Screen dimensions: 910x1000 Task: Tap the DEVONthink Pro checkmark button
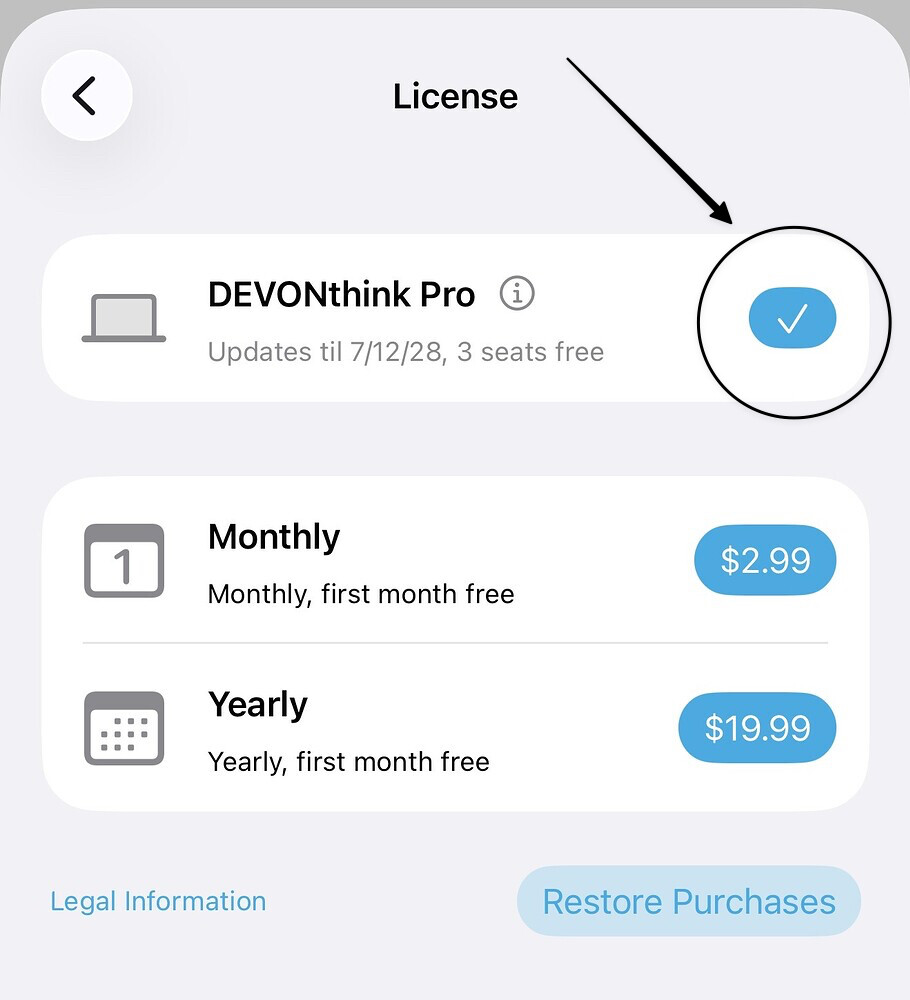[x=792, y=319]
